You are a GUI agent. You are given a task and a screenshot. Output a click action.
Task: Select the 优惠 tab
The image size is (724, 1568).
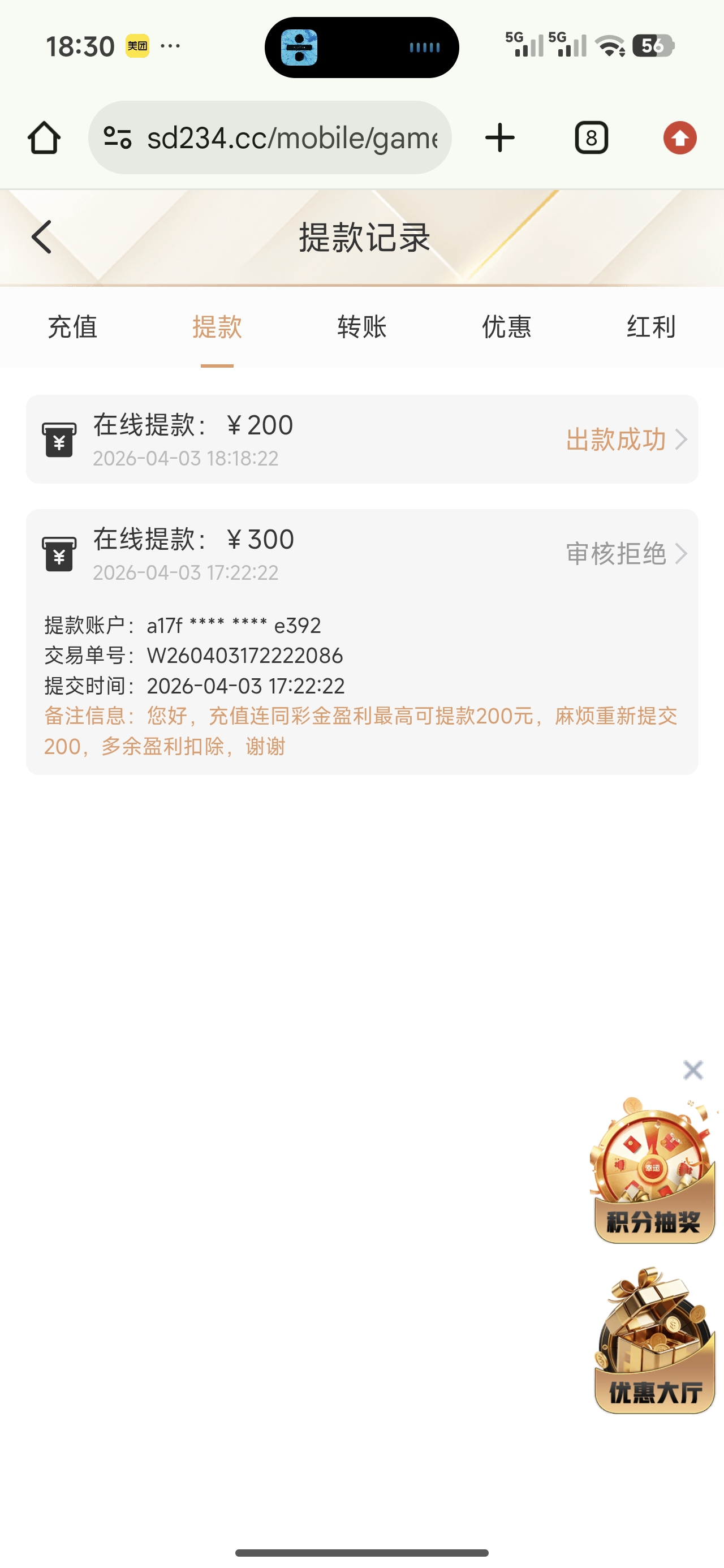[506, 327]
